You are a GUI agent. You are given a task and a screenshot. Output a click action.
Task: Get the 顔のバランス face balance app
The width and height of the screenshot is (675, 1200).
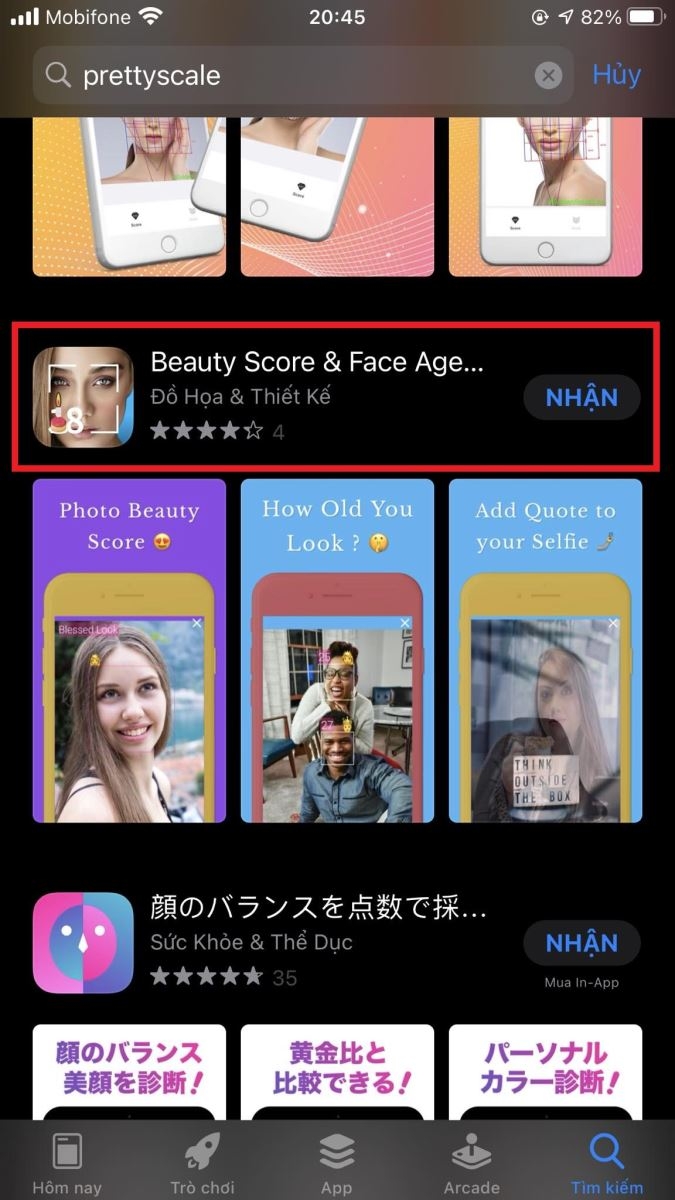coord(581,943)
